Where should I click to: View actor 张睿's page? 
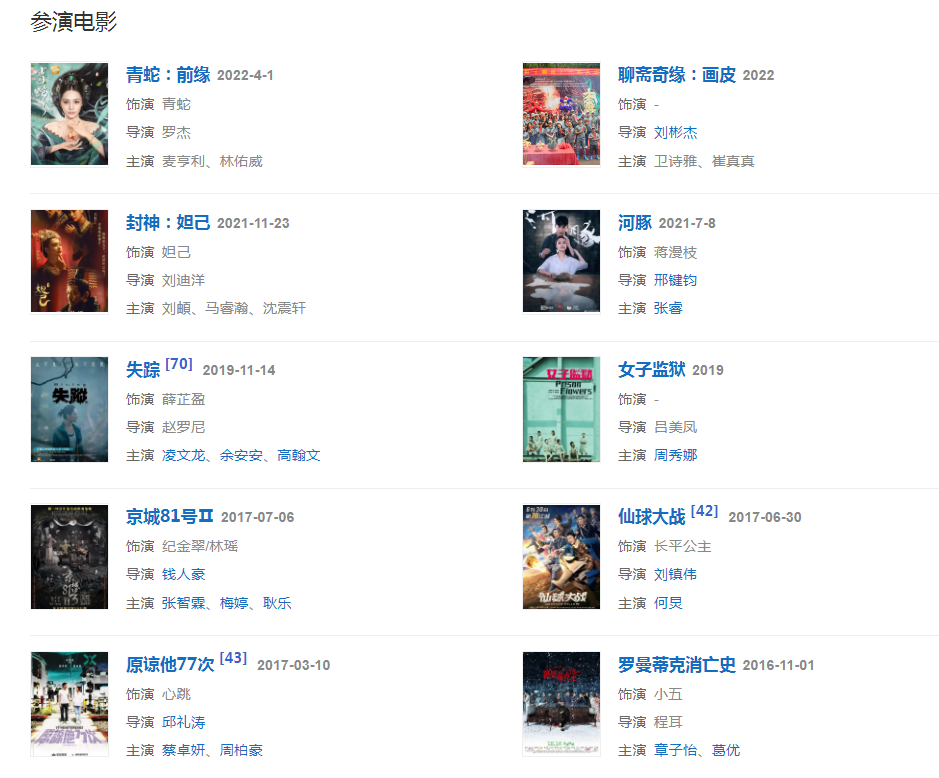click(x=668, y=308)
